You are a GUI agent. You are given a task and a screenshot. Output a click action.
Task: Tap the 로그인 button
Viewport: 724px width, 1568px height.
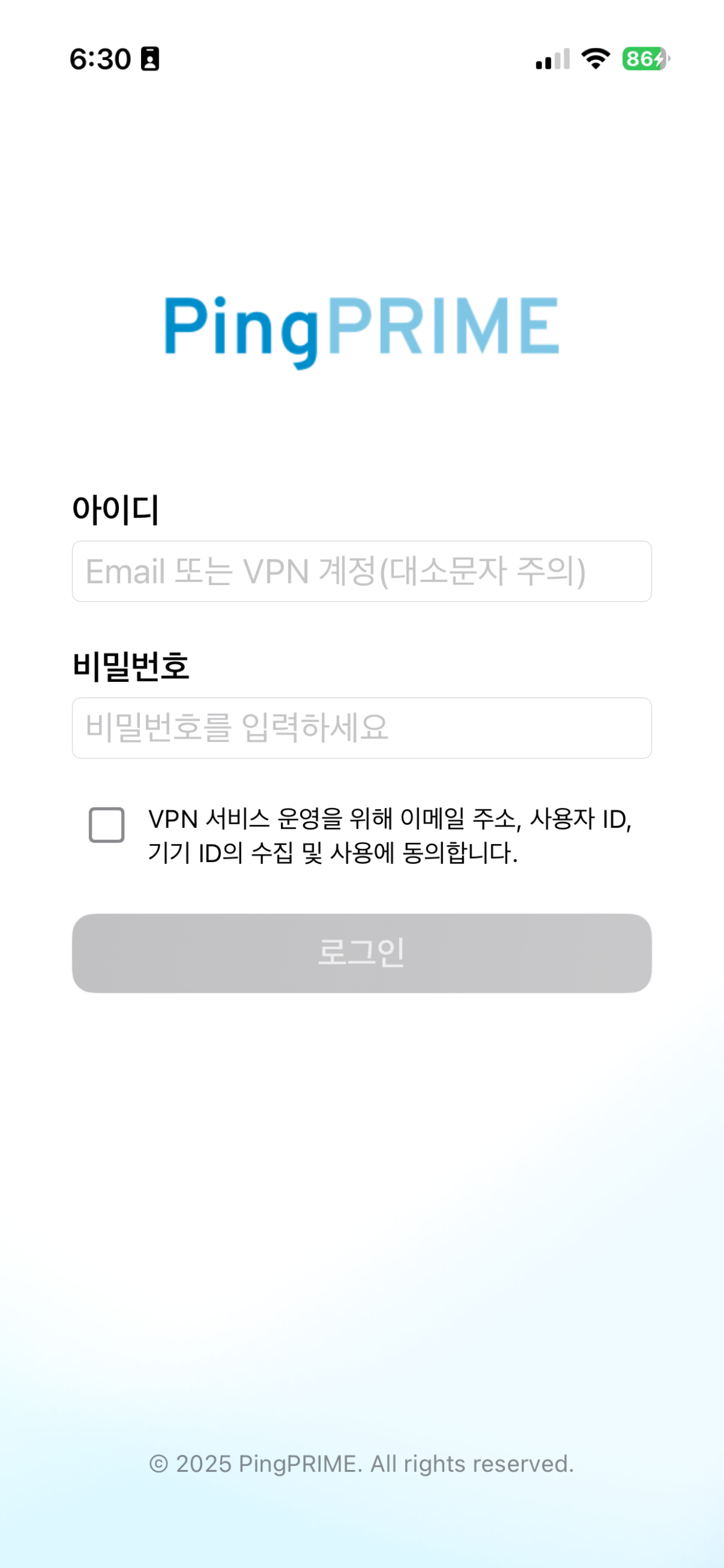click(361, 953)
